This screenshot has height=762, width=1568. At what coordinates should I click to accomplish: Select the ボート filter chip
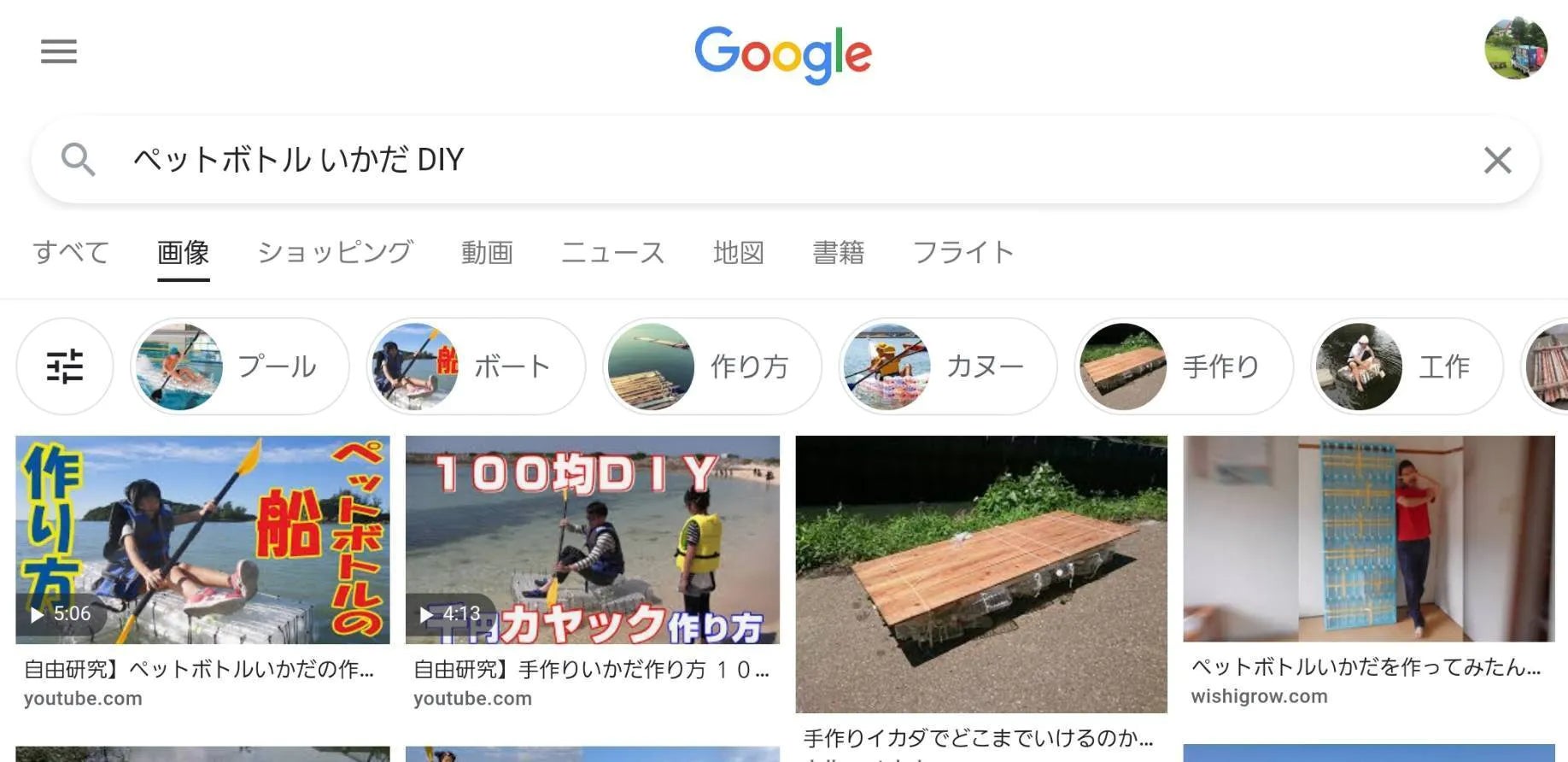tap(476, 366)
